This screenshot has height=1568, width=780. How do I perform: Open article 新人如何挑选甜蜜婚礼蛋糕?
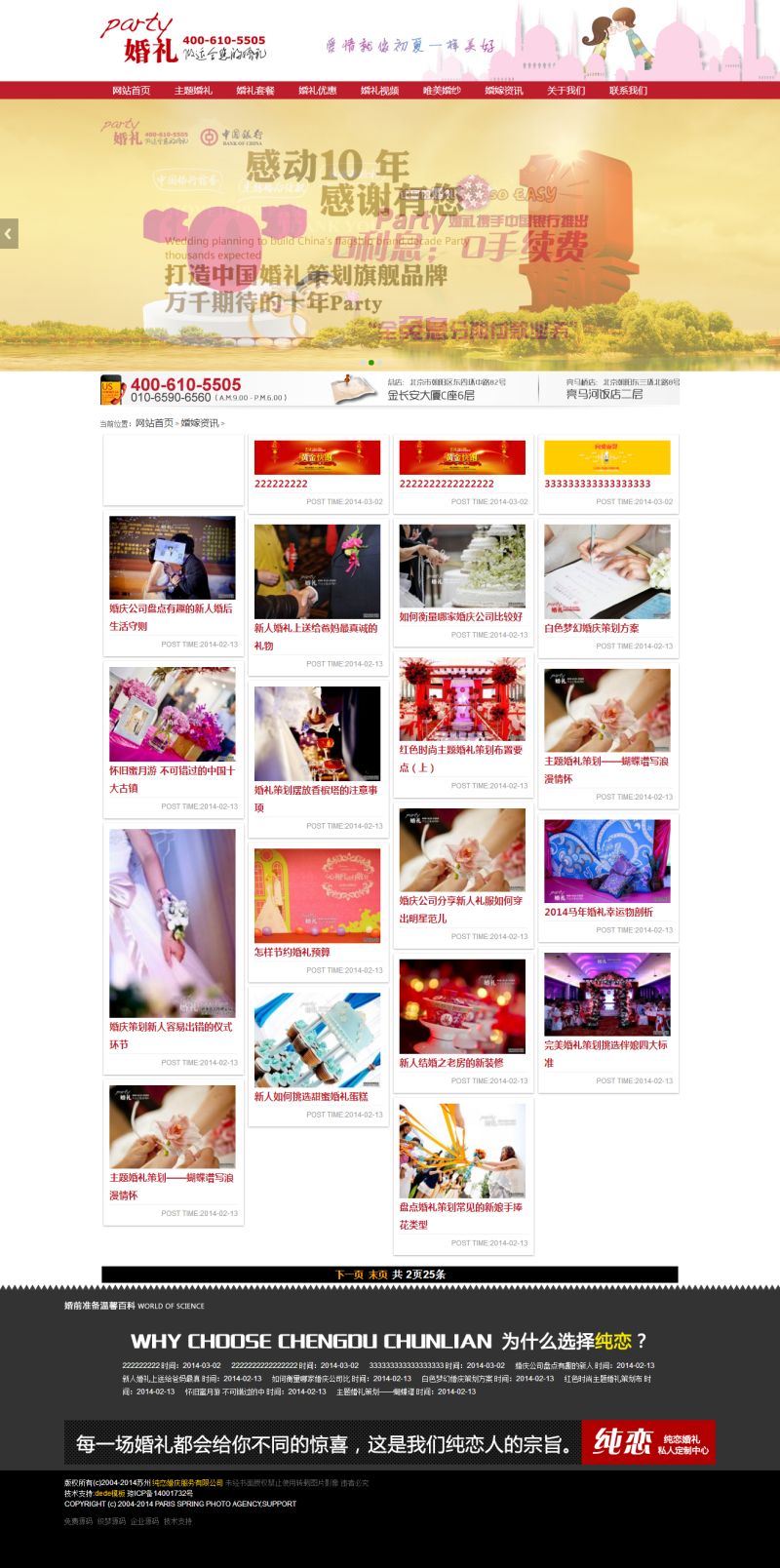pos(311,1096)
